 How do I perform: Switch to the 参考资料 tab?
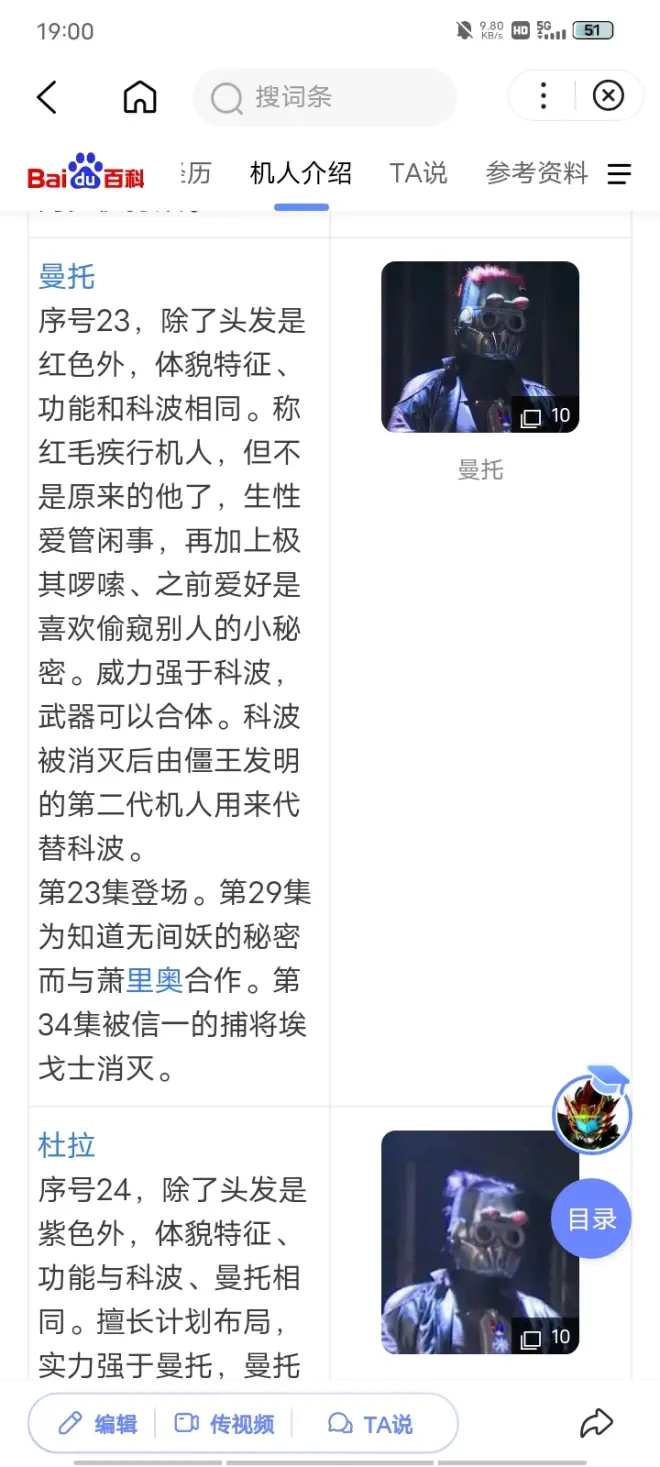coord(536,174)
